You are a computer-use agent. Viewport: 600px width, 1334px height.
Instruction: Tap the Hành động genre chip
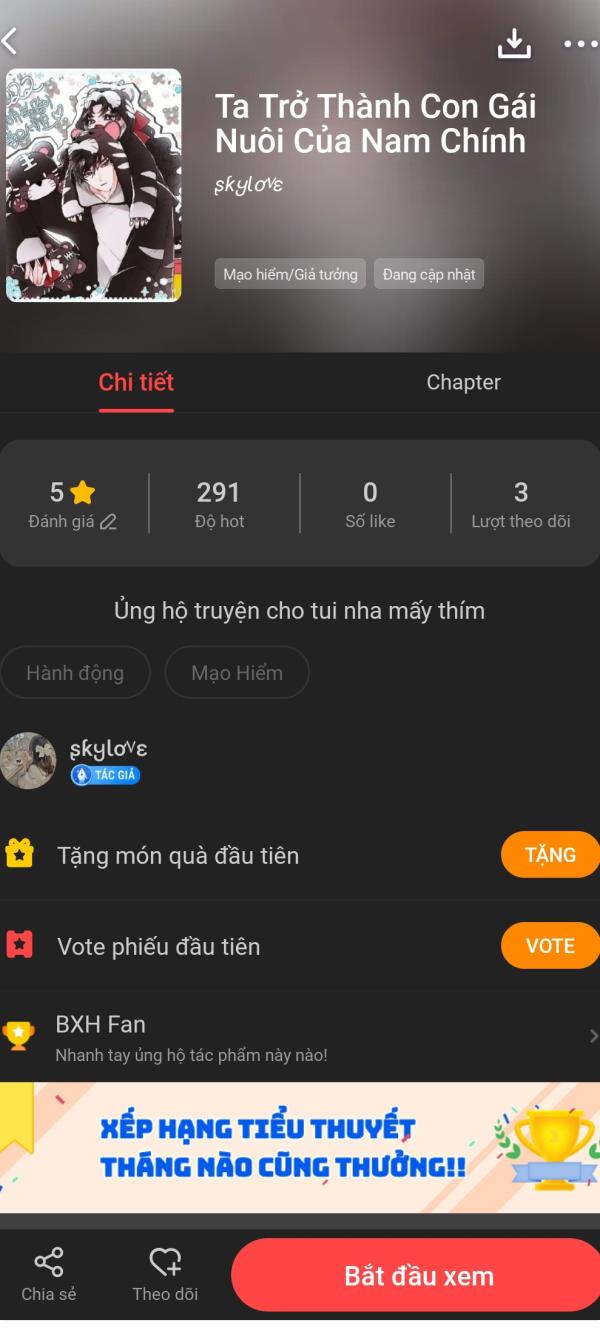[75, 673]
